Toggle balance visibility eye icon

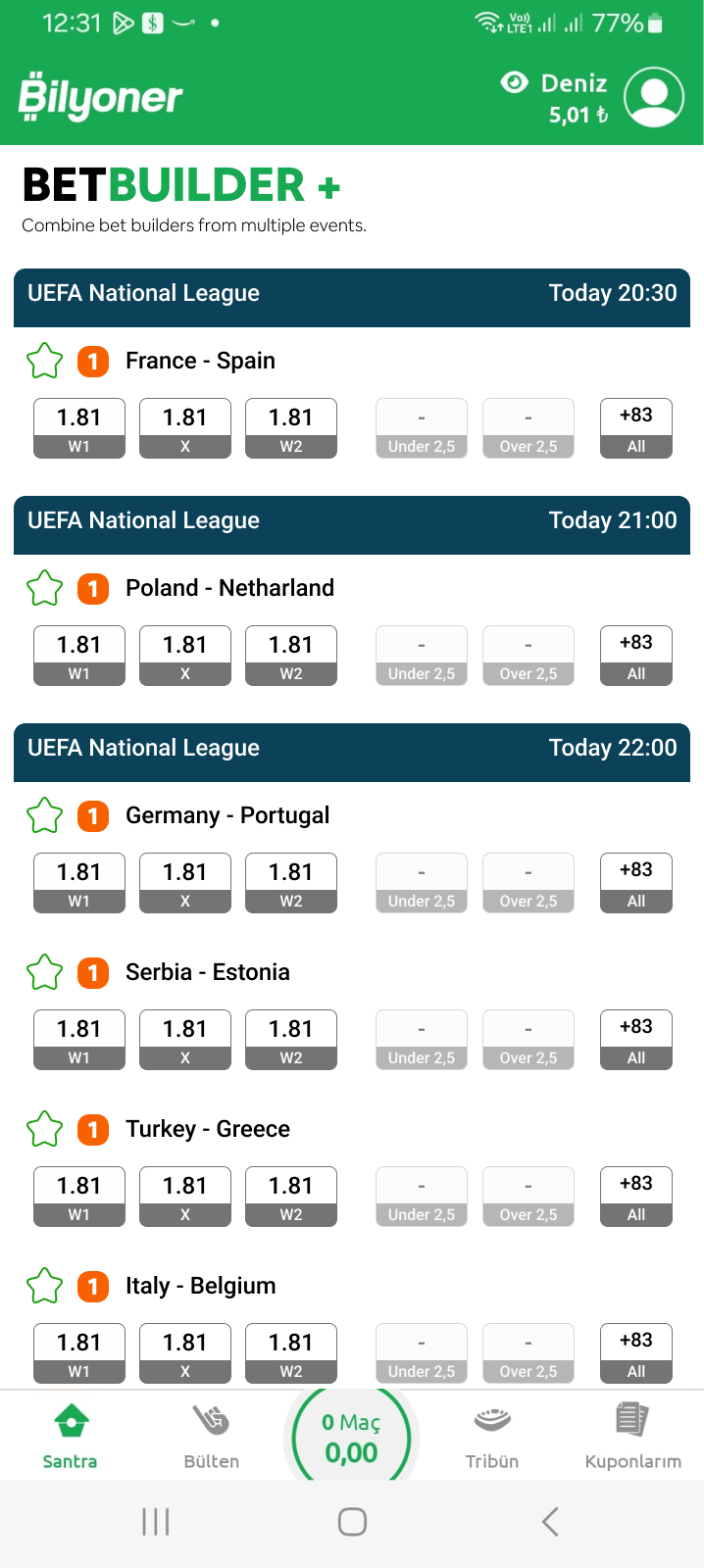click(514, 82)
